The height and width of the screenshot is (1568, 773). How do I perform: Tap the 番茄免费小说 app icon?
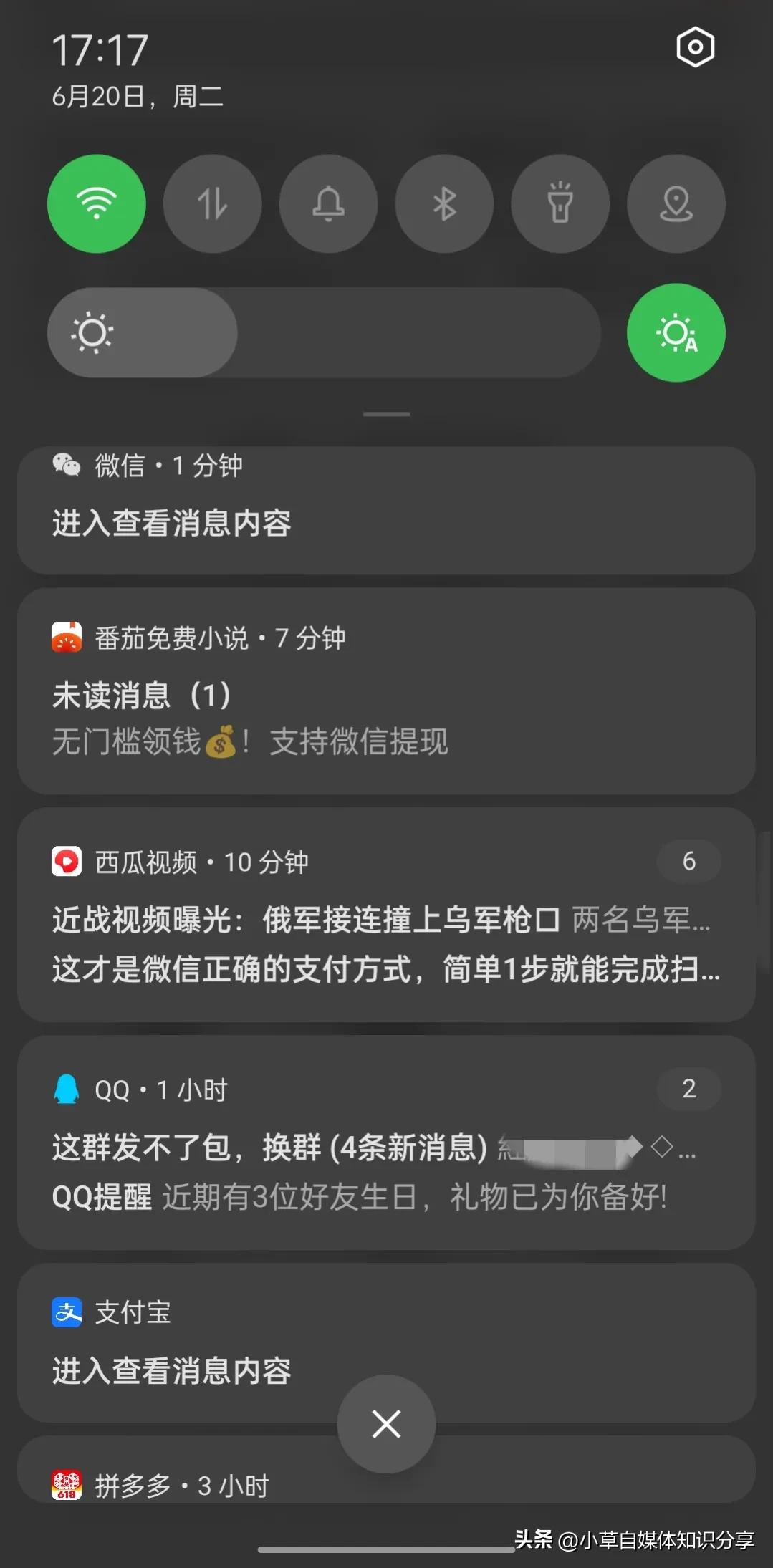[68, 636]
